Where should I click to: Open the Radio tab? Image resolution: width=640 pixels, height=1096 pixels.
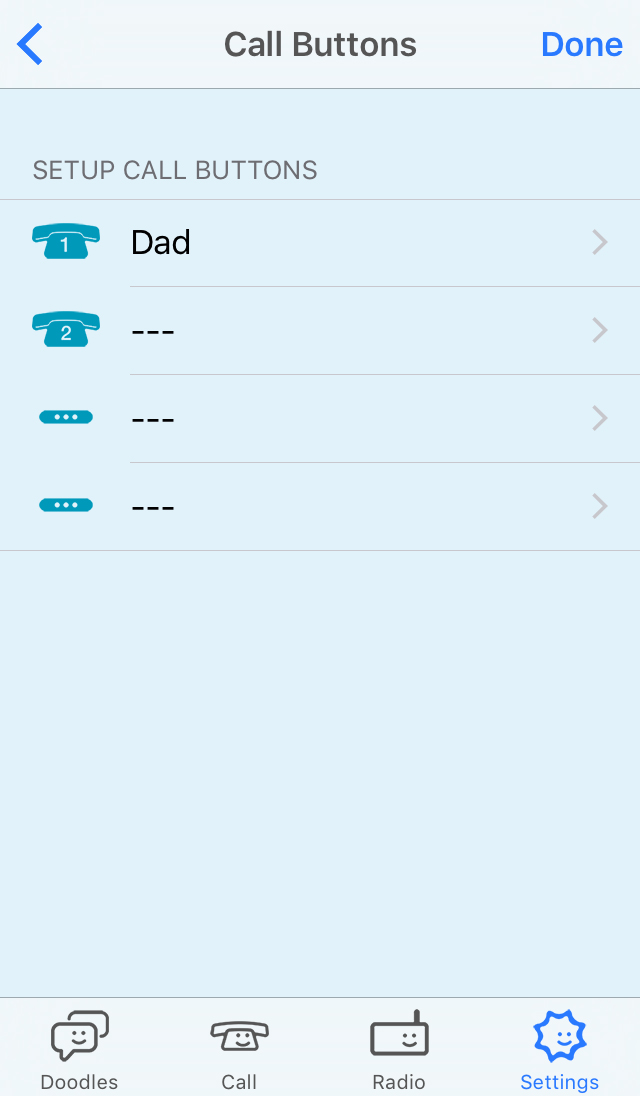pyautogui.click(x=399, y=1050)
